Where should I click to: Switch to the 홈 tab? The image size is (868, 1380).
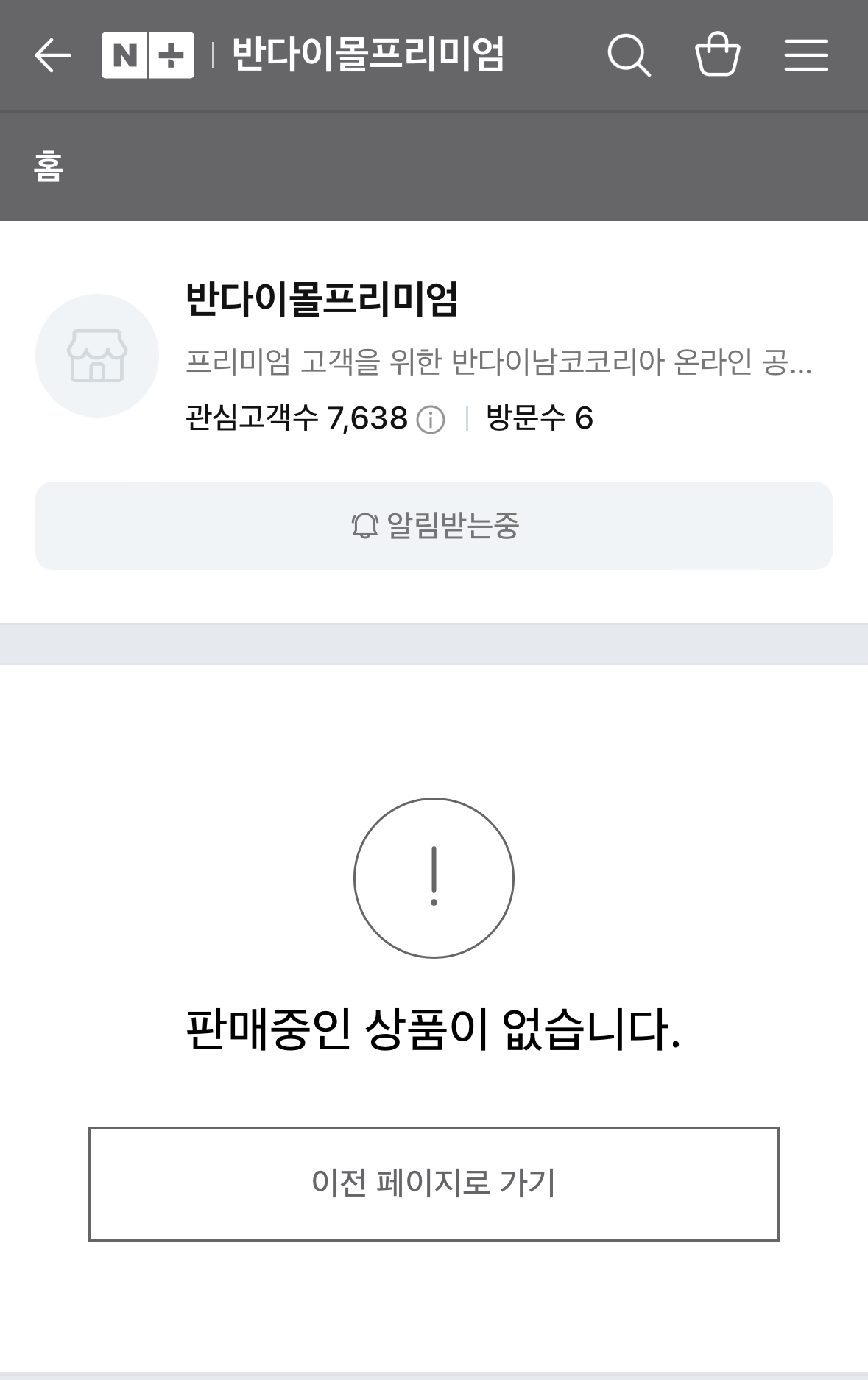pos(49,166)
